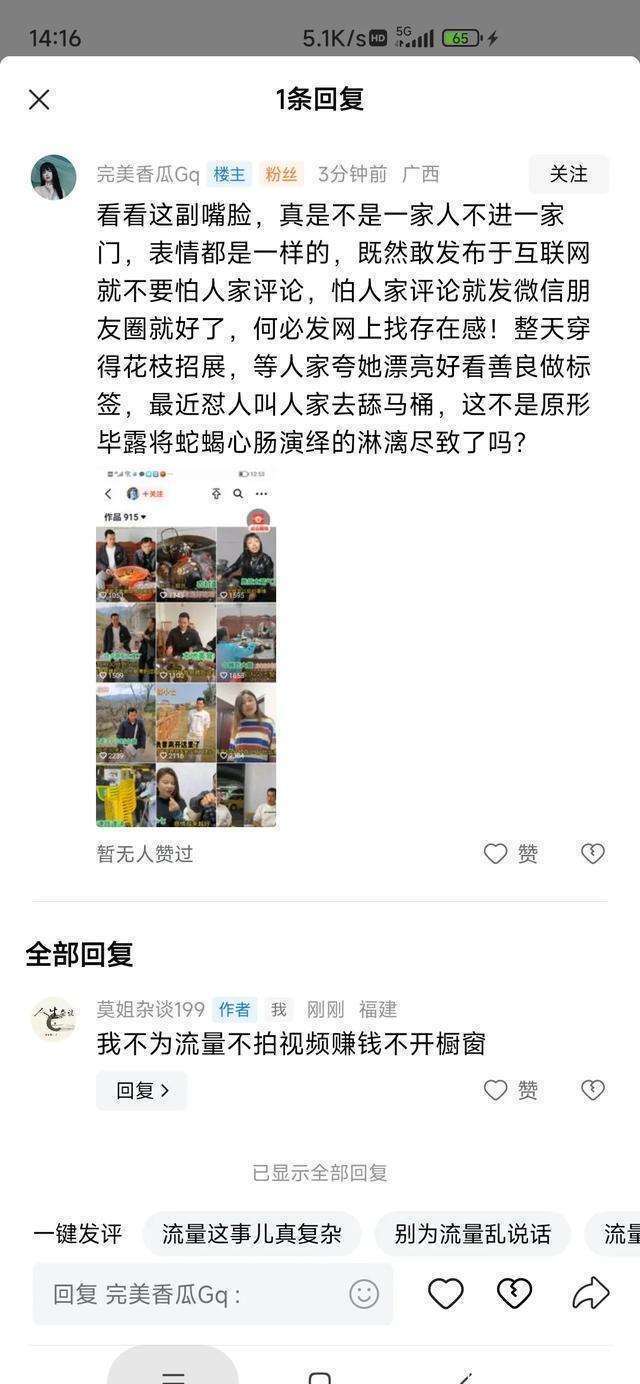This screenshot has width=640, height=1384.
Task: Open 莫姐杂谈199's avatar
Action: (x=54, y=1019)
